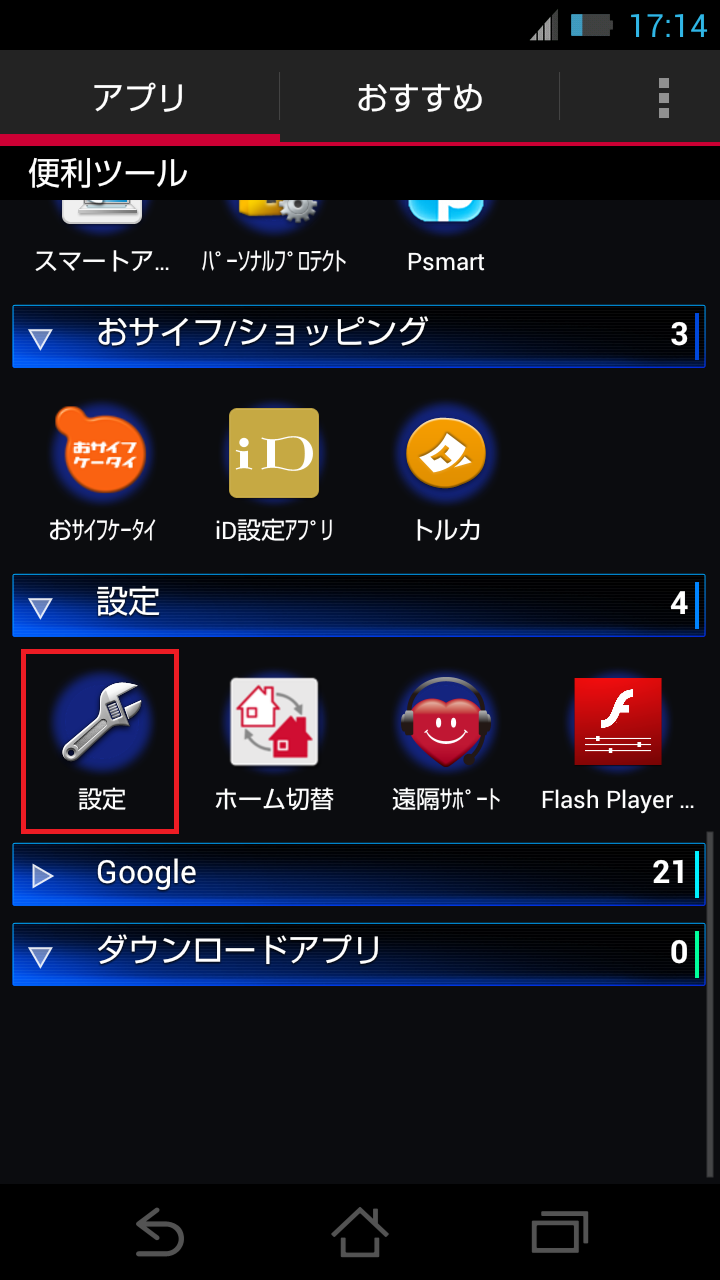Launch the iD設定アプリ app
The height and width of the screenshot is (1280, 720).
pyautogui.click(x=272, y=453)
